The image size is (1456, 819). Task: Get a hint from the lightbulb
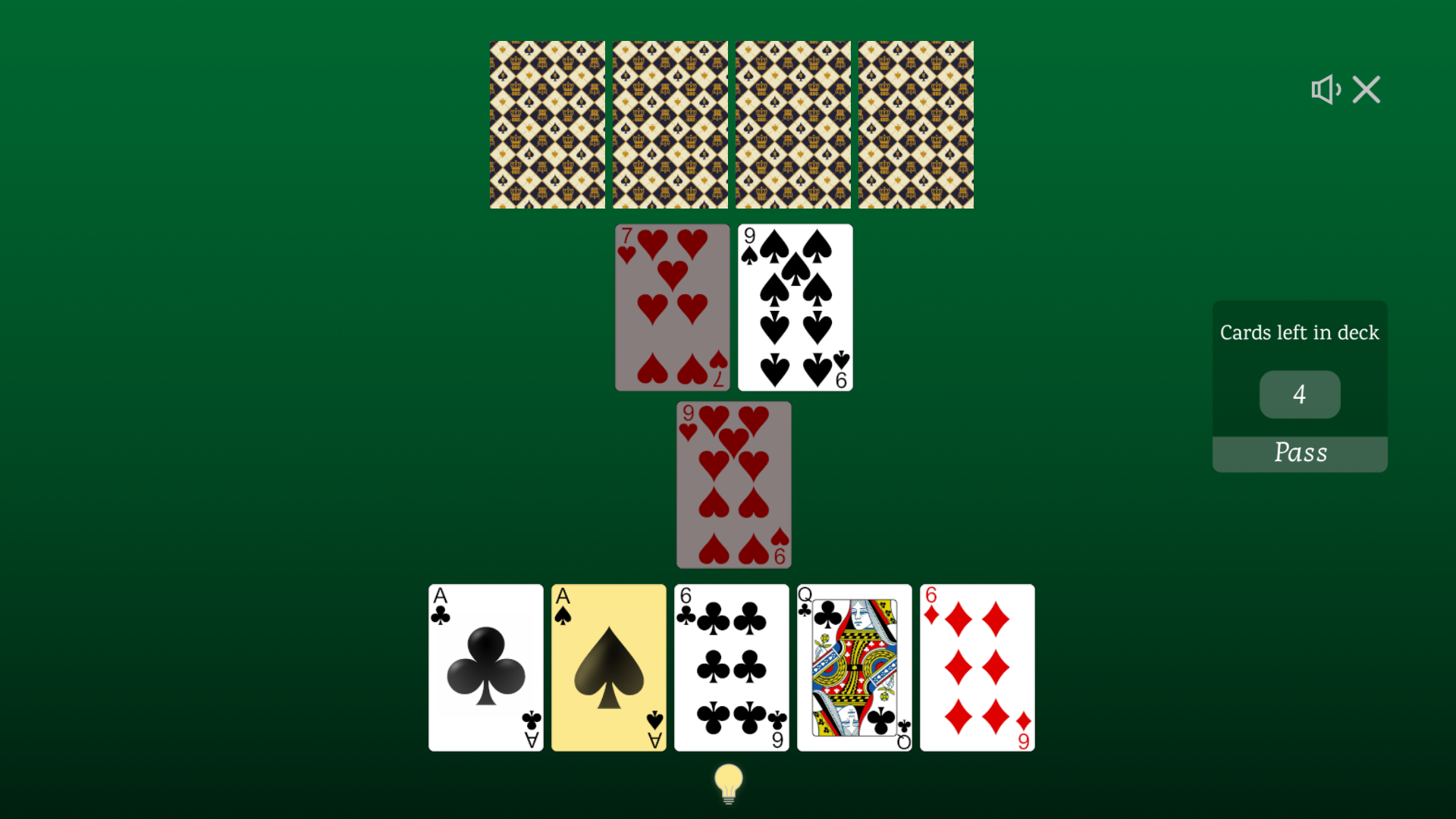tap(728, 783)
